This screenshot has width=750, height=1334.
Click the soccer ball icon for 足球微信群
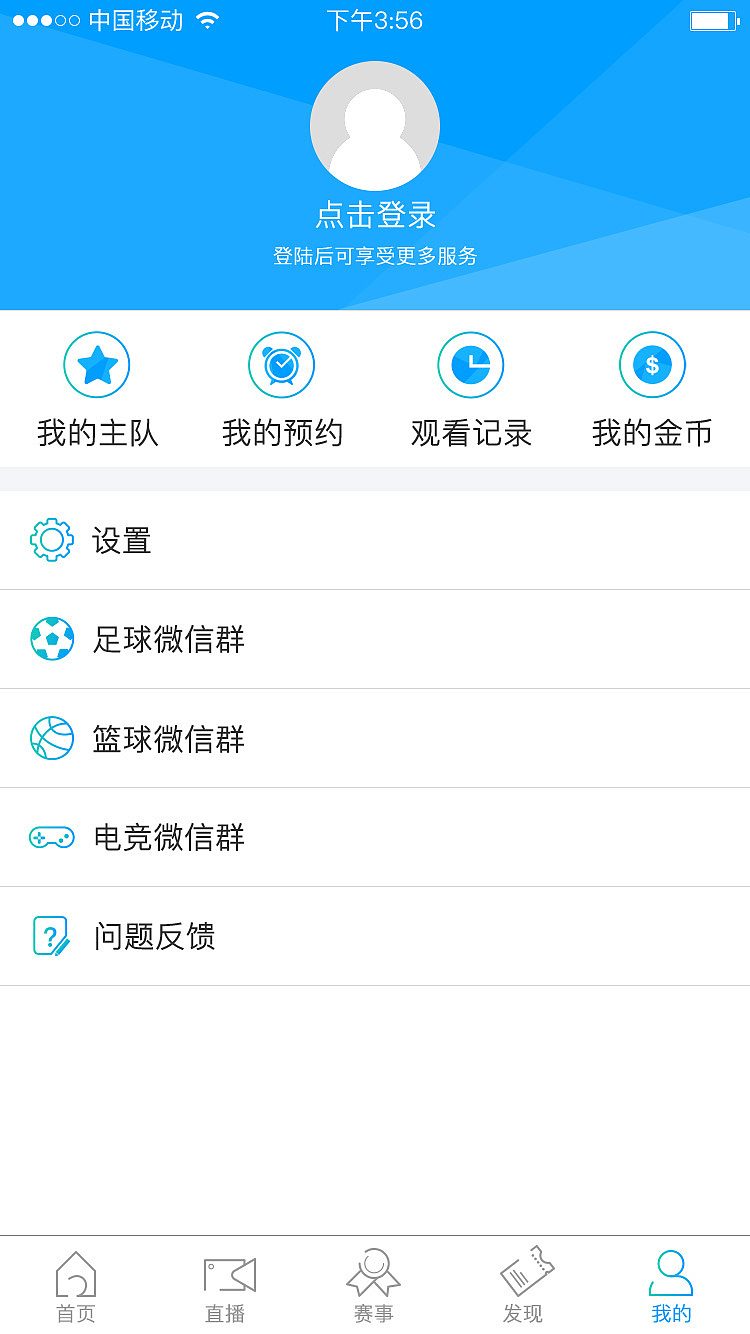[x=52, y=639]
